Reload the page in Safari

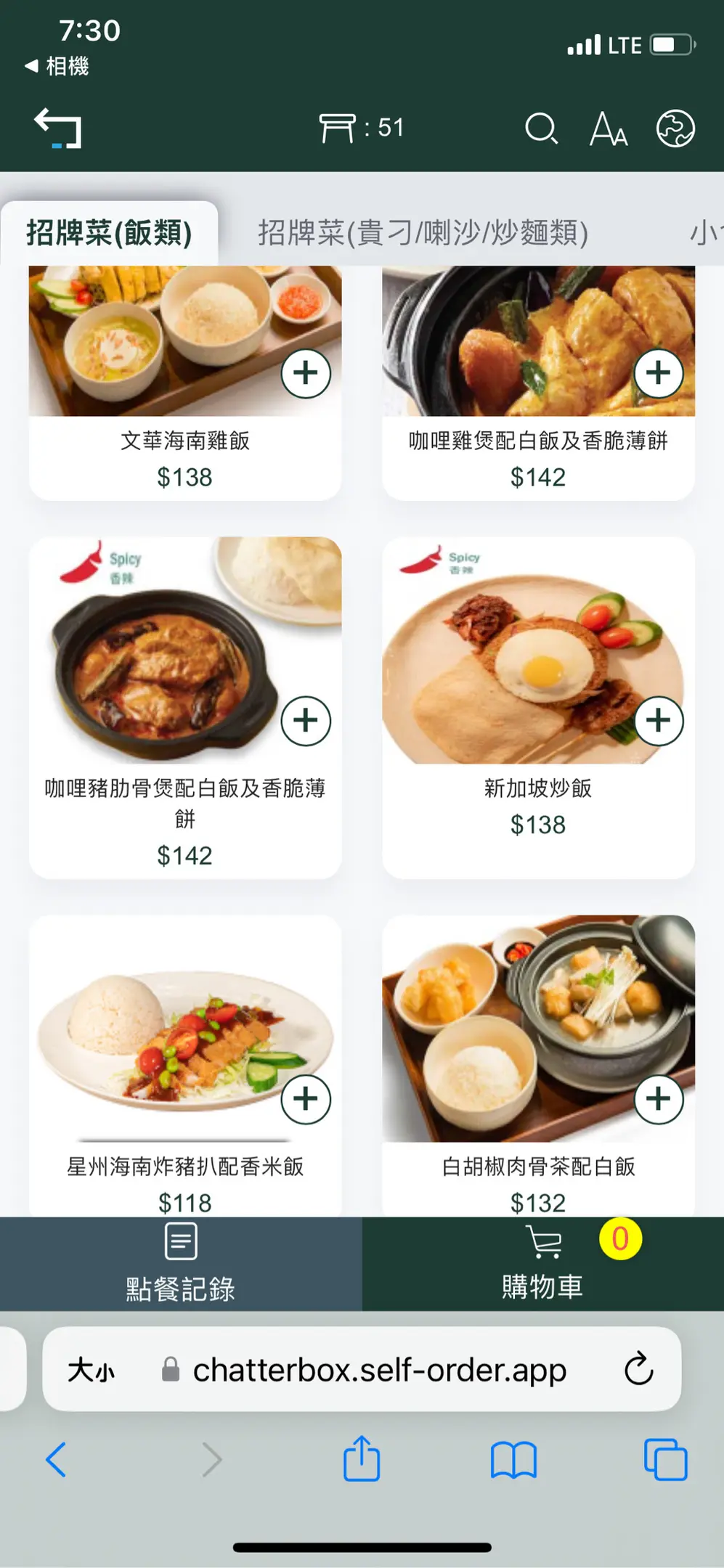click(638, 1369)
